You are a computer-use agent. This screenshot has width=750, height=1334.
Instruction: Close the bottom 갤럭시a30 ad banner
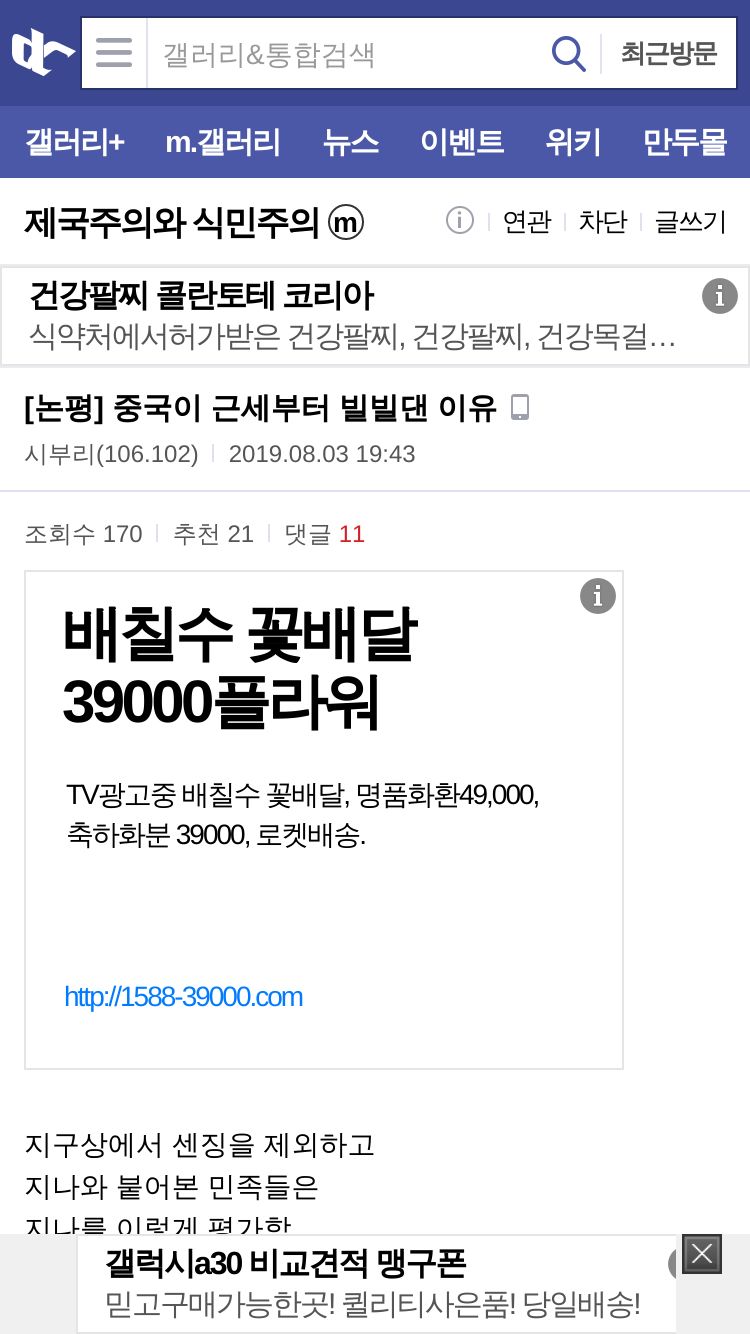(x=702, y=1254)
